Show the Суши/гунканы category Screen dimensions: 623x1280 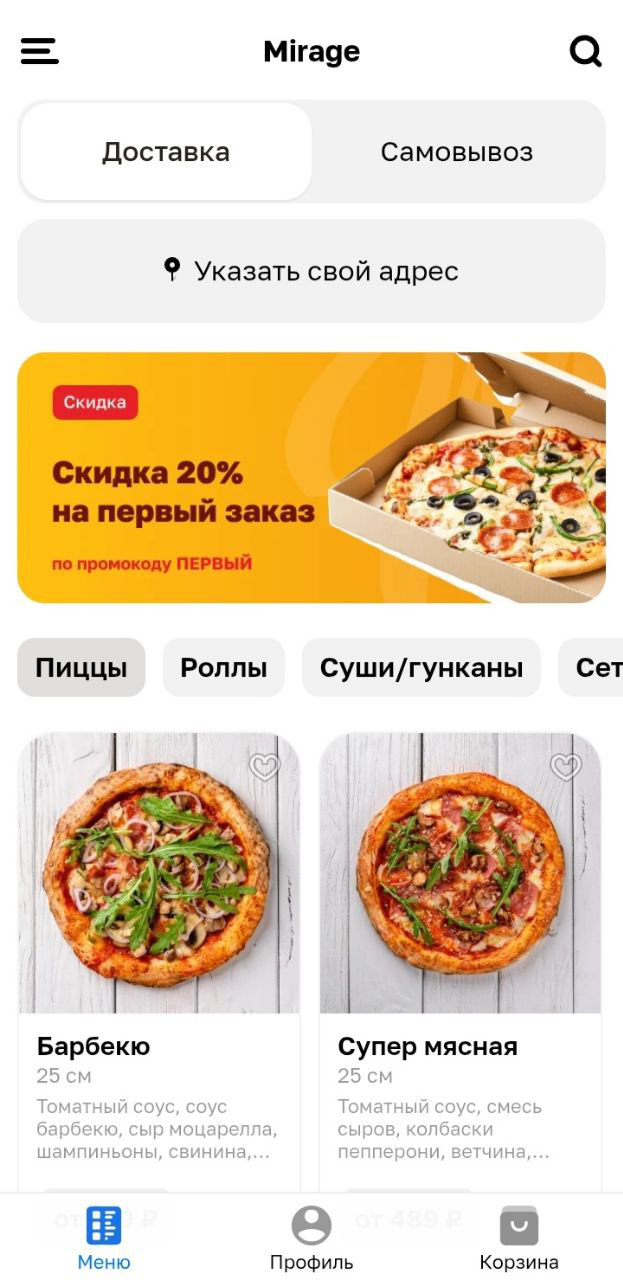(x=421, y=668)
